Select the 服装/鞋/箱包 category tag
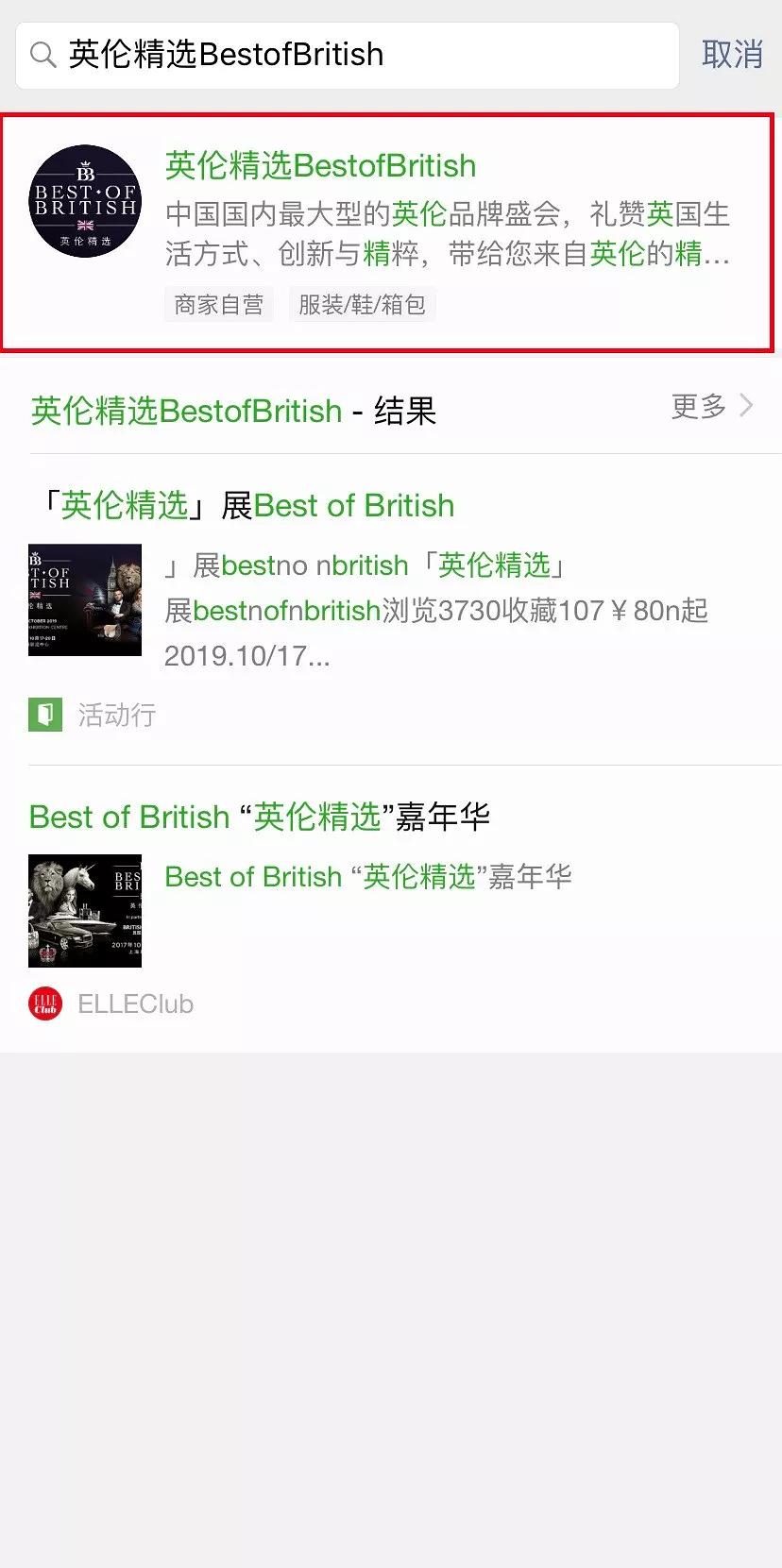The width and height of the screenshot is (782, 1568). coord(363,304)
